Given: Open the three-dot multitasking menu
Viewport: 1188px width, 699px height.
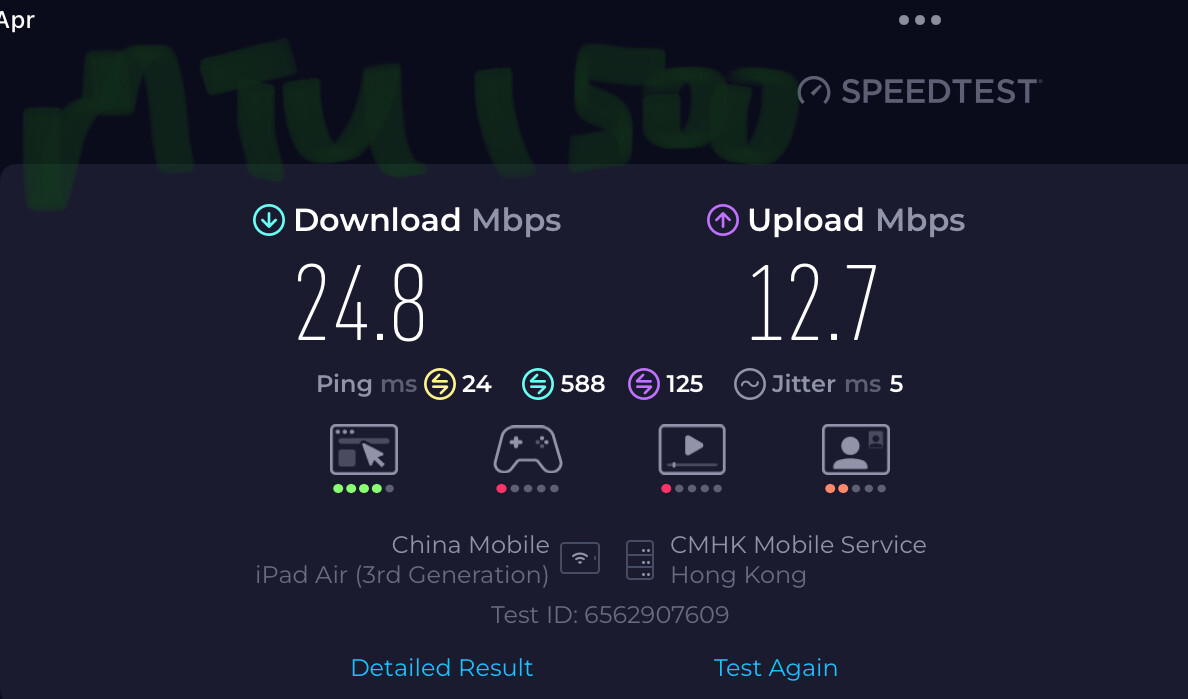Looking at the screenshot, I should [919, 20].
